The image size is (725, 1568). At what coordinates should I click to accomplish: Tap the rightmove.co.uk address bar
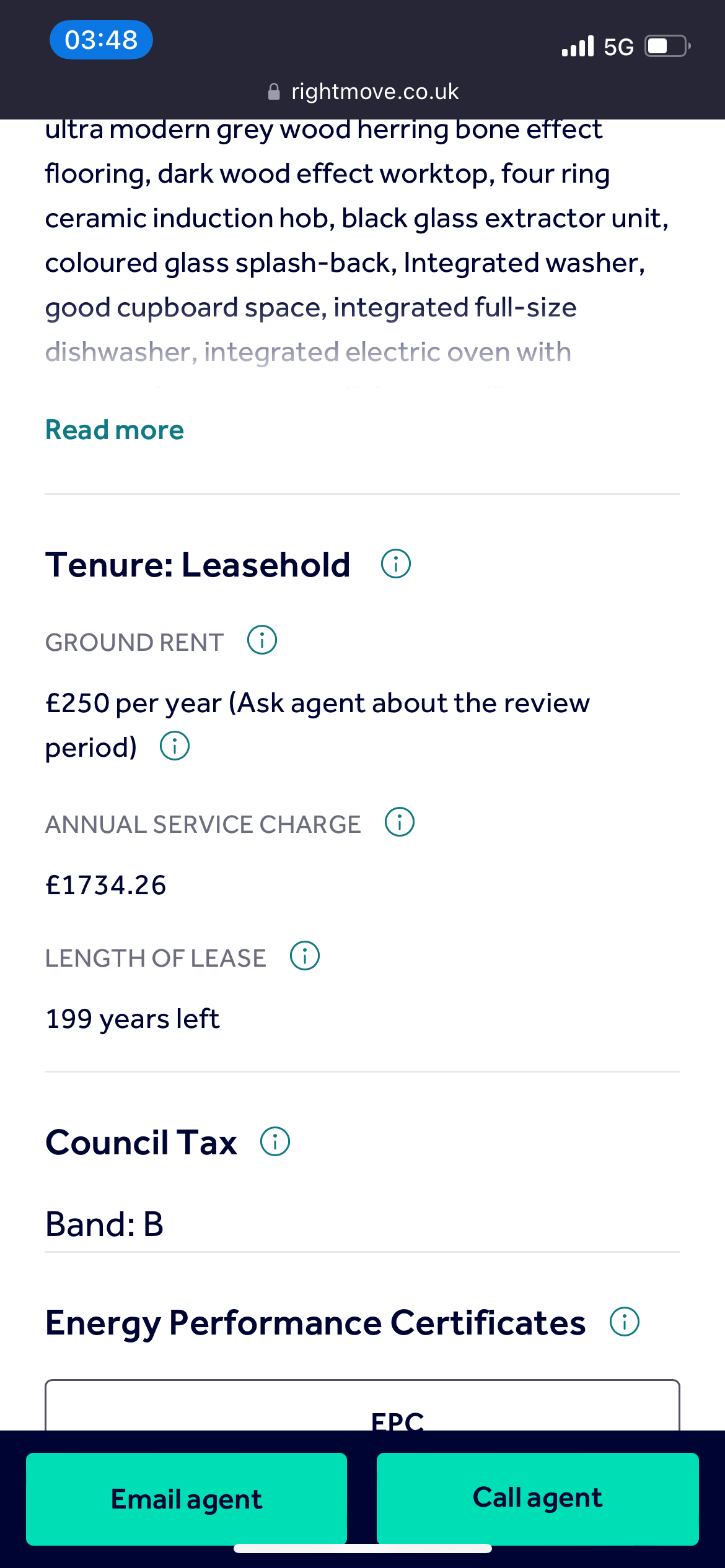[363, 92]
